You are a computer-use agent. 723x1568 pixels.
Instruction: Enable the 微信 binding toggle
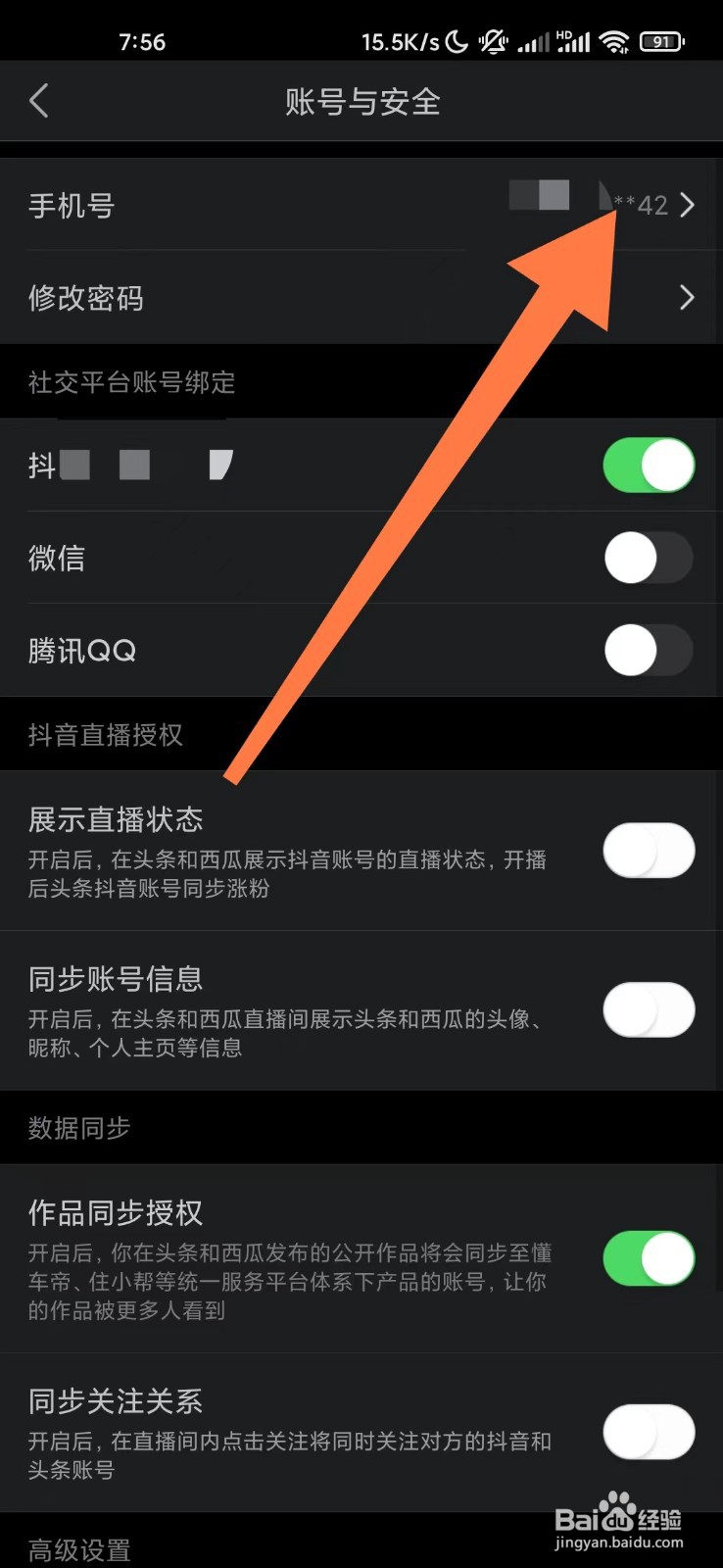(649, 558)
